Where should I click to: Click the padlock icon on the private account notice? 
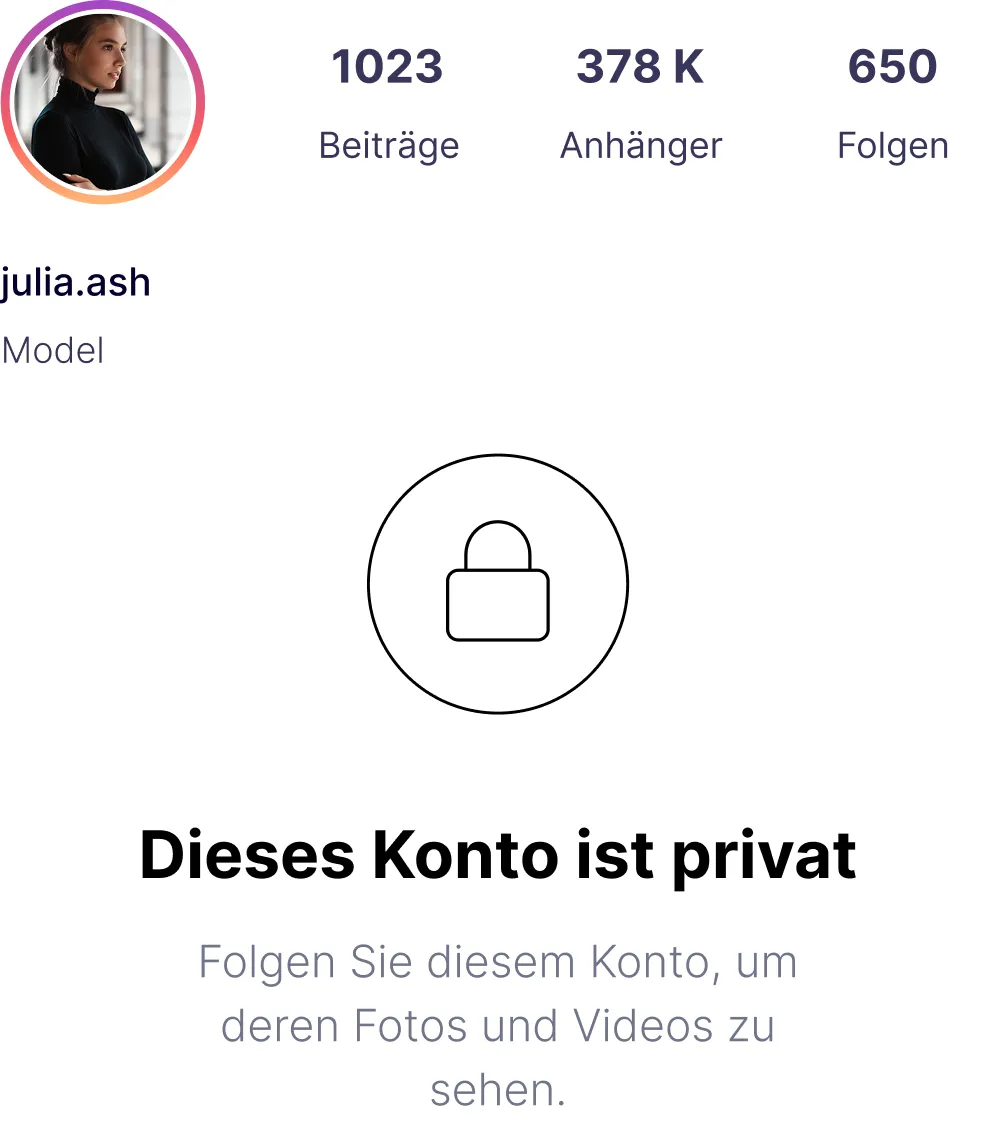click(498, 585)
